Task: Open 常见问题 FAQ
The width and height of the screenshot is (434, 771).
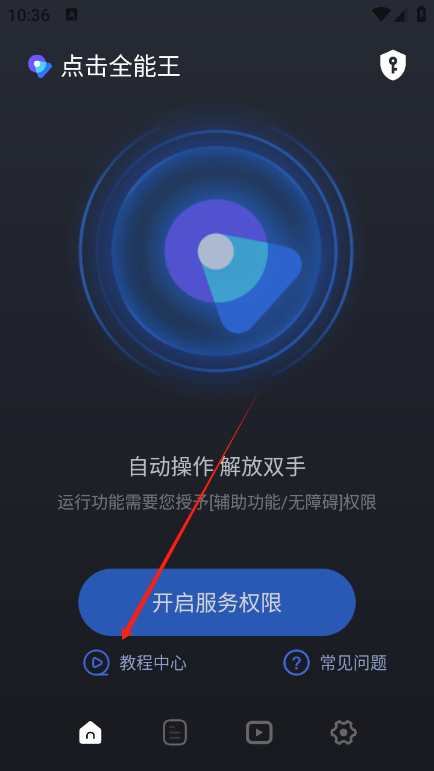Action: click(335, 663)
